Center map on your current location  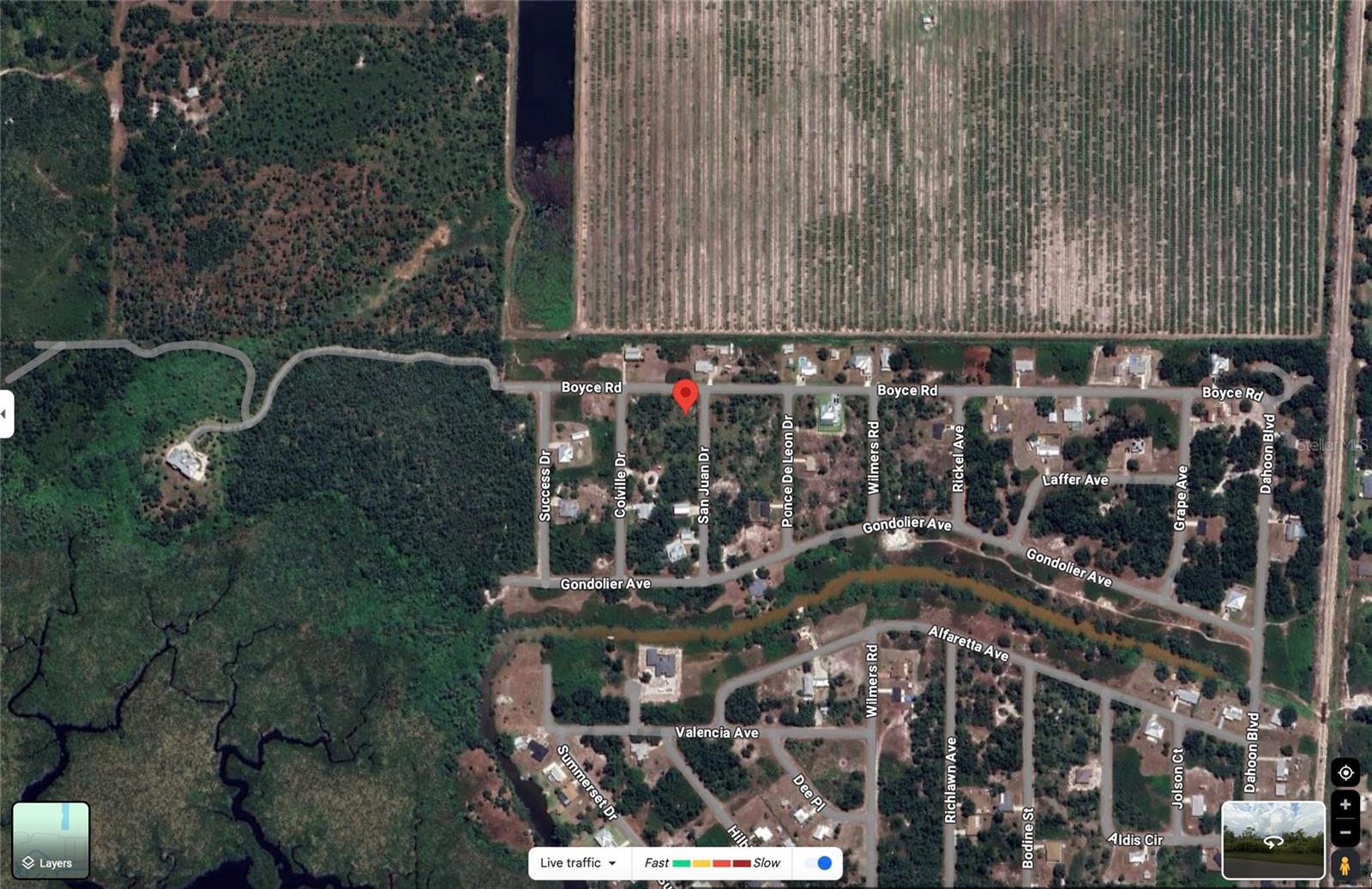click(1345, 772)
